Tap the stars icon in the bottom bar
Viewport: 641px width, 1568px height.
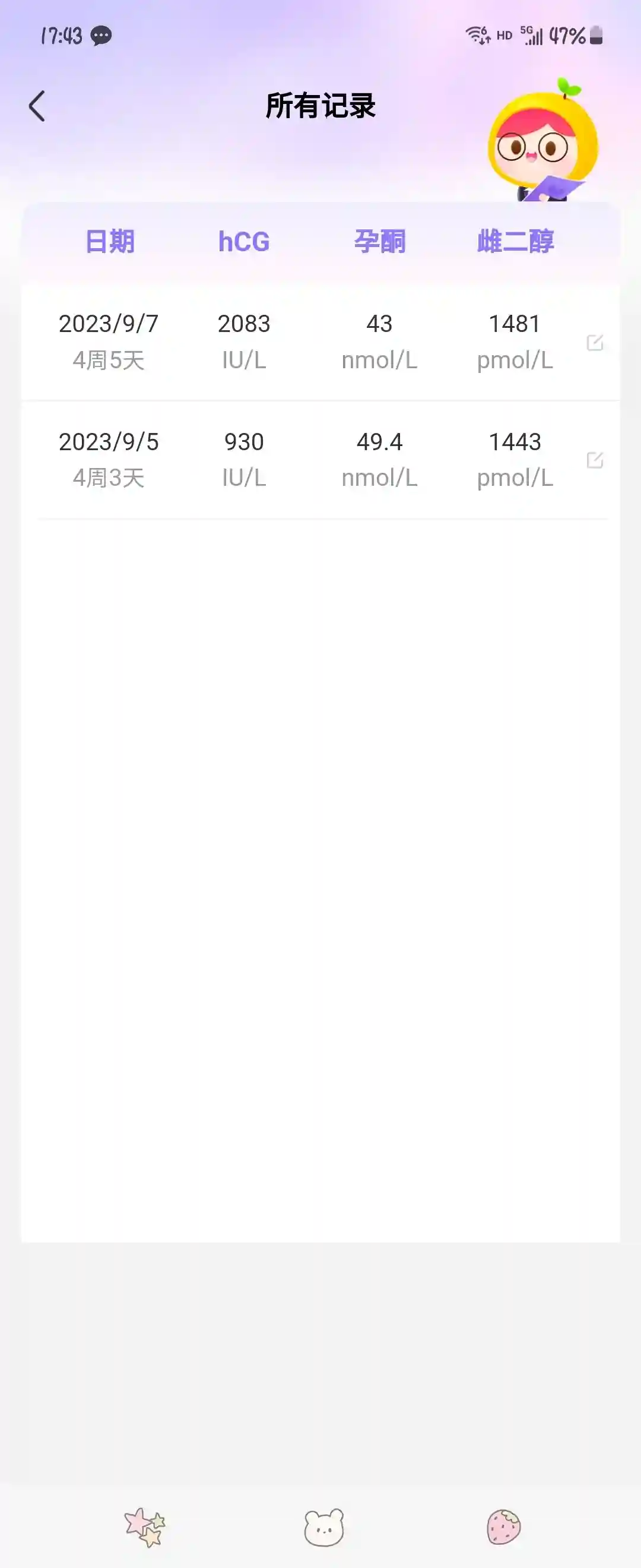(145, 1526)
